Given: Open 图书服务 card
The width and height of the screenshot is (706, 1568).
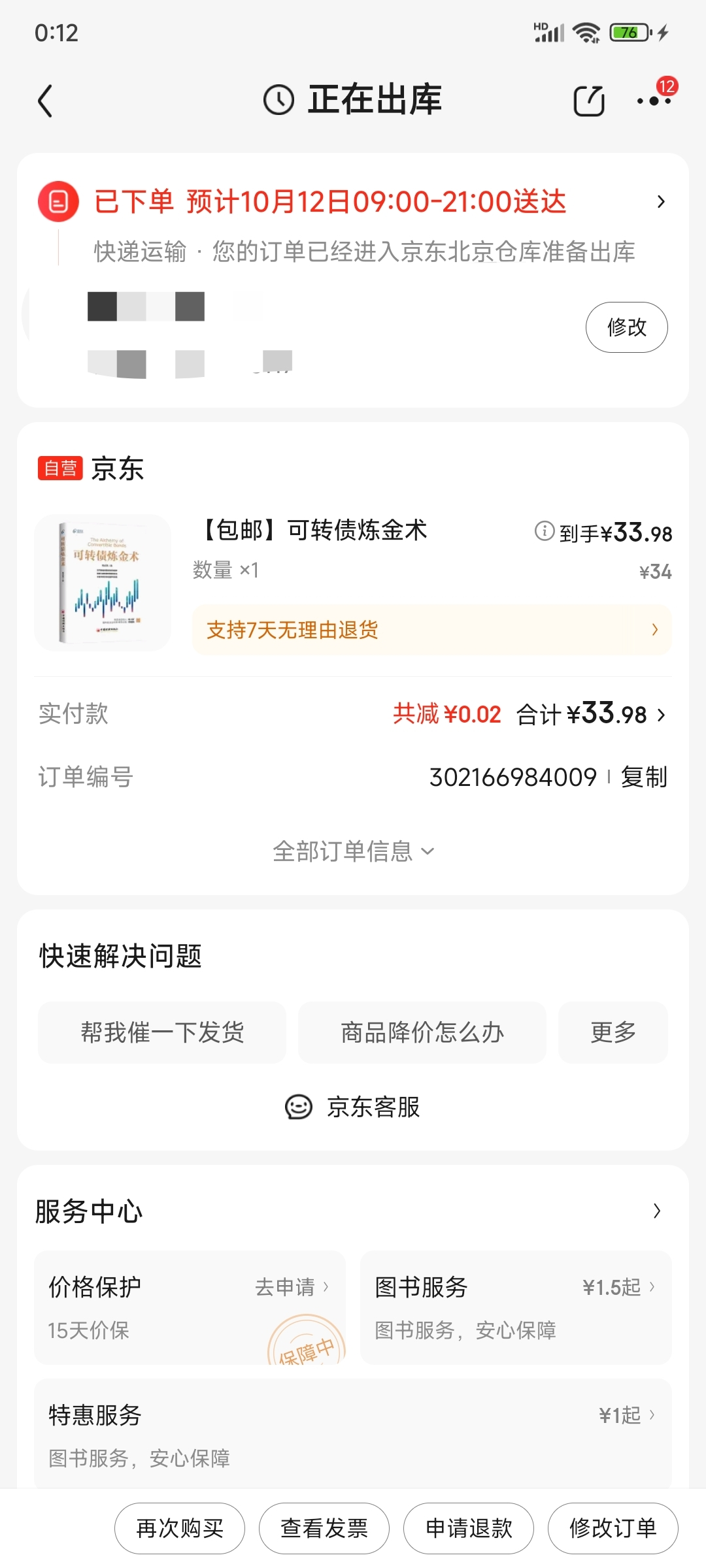Looking at the screenshot, I should pyautogui.click(x=516, y=1307).
